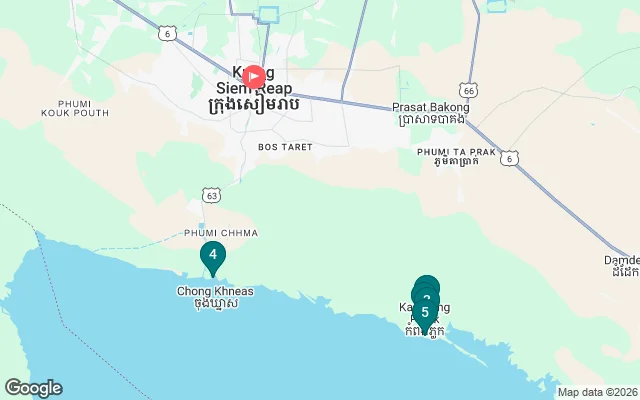Select map marker number 4 at Chong Khneas
The width and height of the screenshot is (640, 400).
click(212, 256)
